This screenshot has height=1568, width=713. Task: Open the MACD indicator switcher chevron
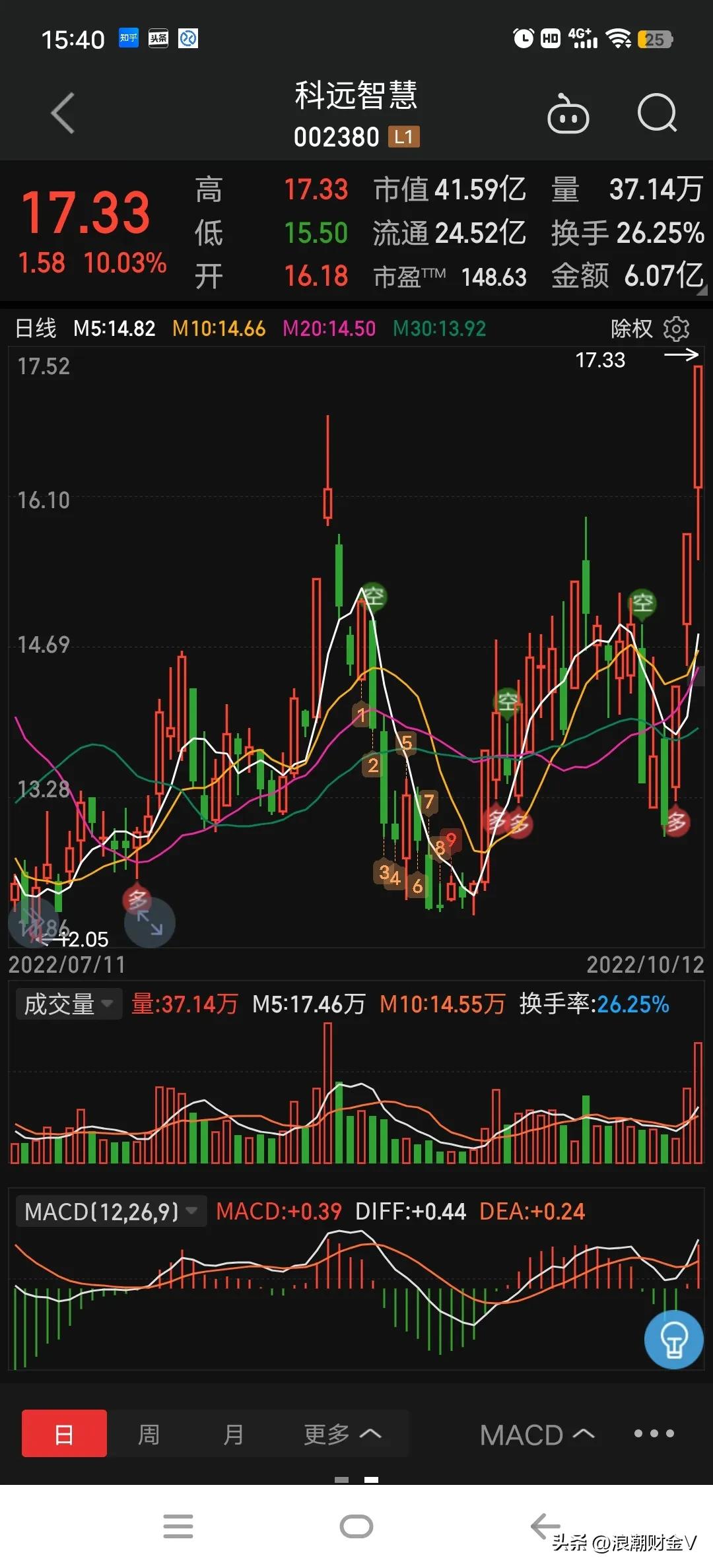pyautogui.click(x=584, y=1433)
